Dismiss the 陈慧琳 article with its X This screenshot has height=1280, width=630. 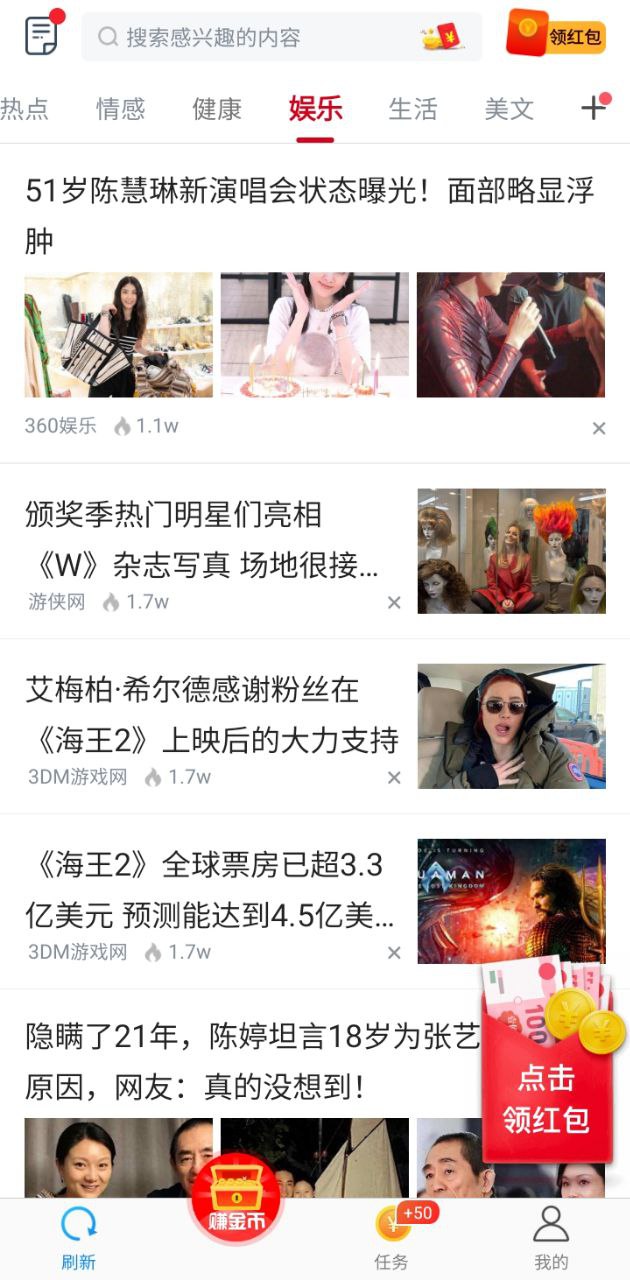click(599, 428)
